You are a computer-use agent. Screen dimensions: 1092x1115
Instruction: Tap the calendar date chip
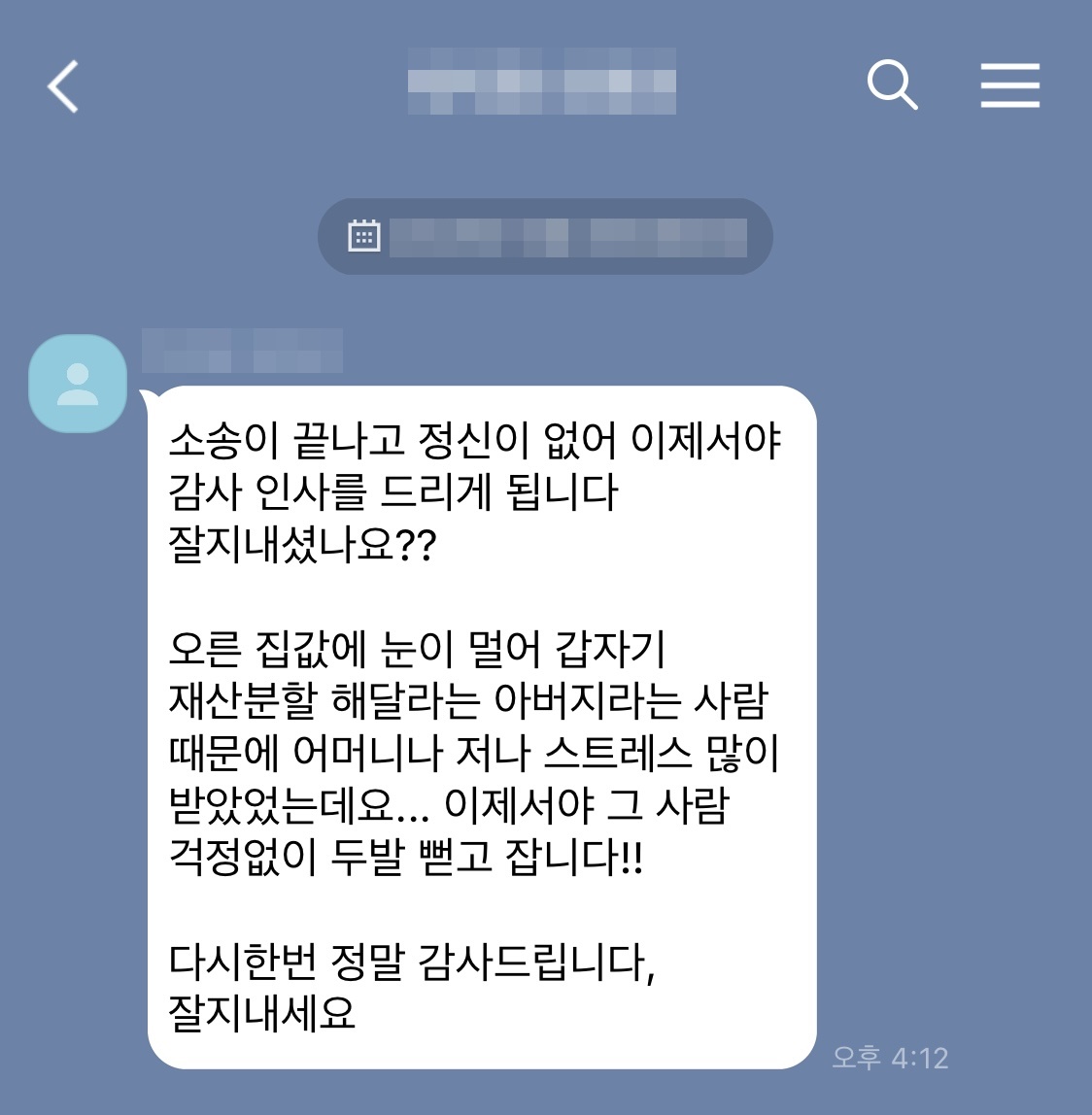[x=545, y=237]
